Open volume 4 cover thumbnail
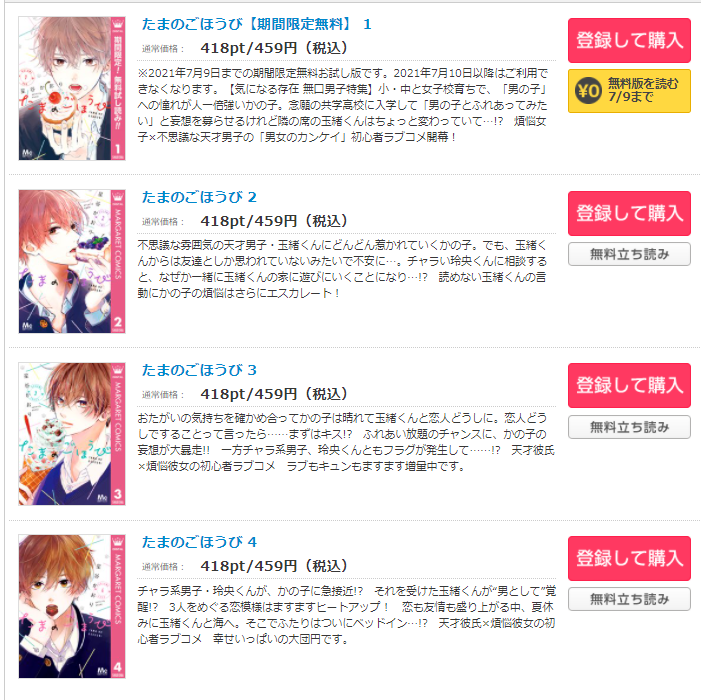This screenshot has height=700, width=701. pyautogui.click(x=73, y=606)
